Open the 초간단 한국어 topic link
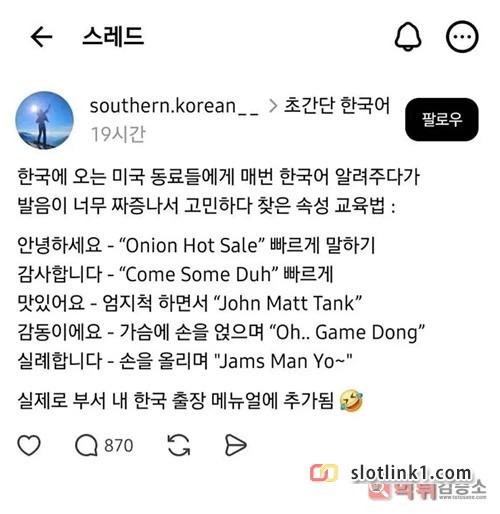The height and width of the screenshot is (514, 500). point(337,106)
